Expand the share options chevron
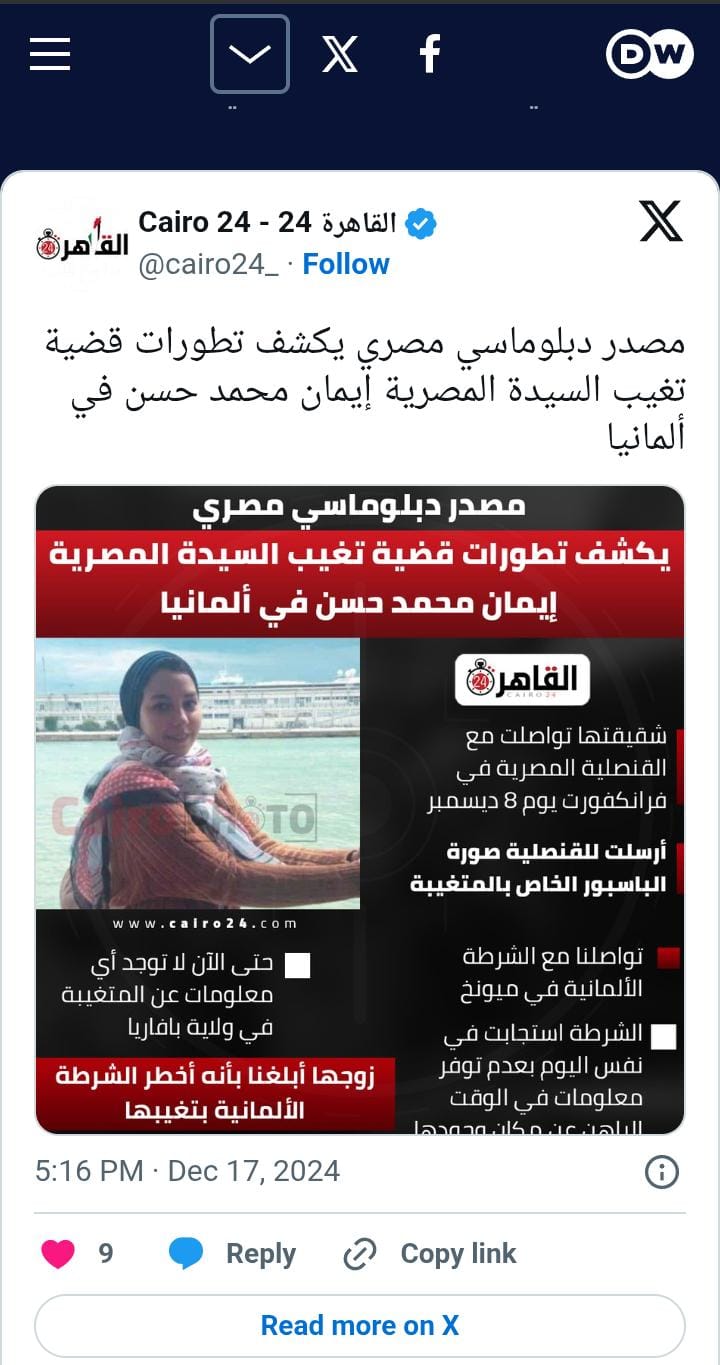Viewport: 720px width, 1365px height. [x=249, y=54]
